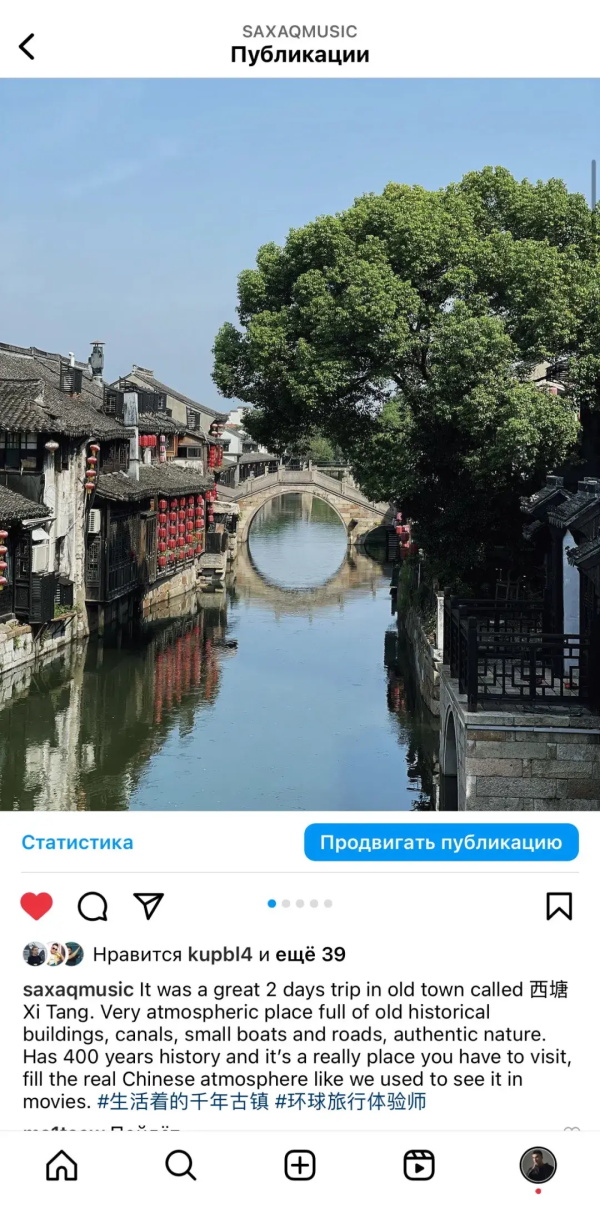This screenshot has width=600, height=1209.
Task: Tap the Продвигать публикацию button
Action: click(x=441, y=842)
